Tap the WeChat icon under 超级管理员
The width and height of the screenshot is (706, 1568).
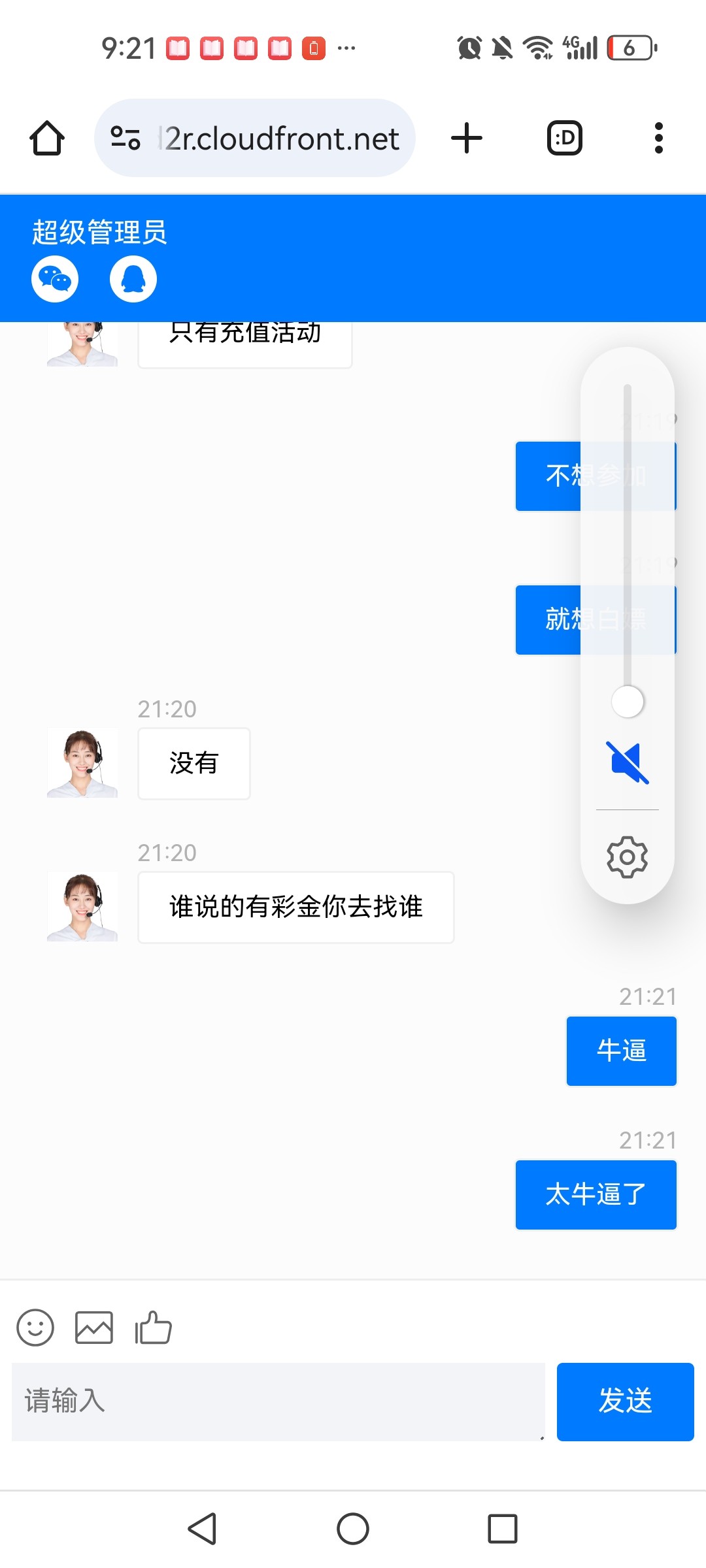click(55, 280)
